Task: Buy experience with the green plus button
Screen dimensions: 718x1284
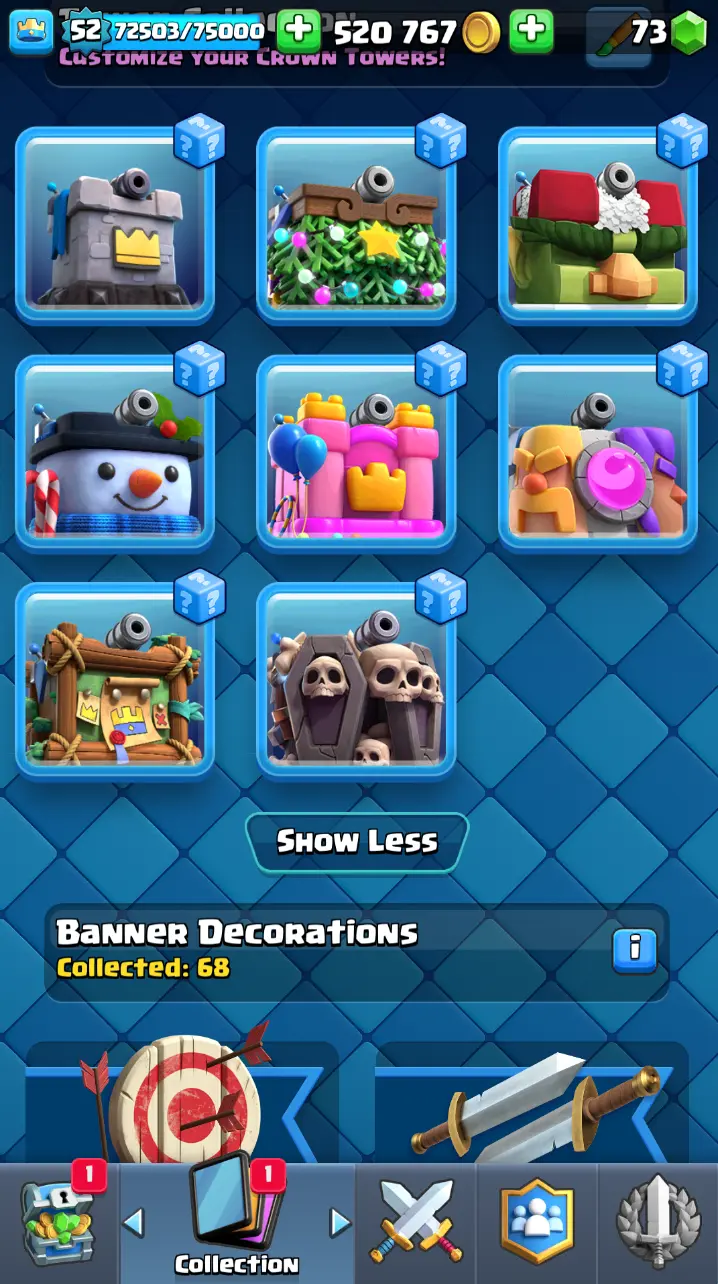Action: (x=298, y=33)
